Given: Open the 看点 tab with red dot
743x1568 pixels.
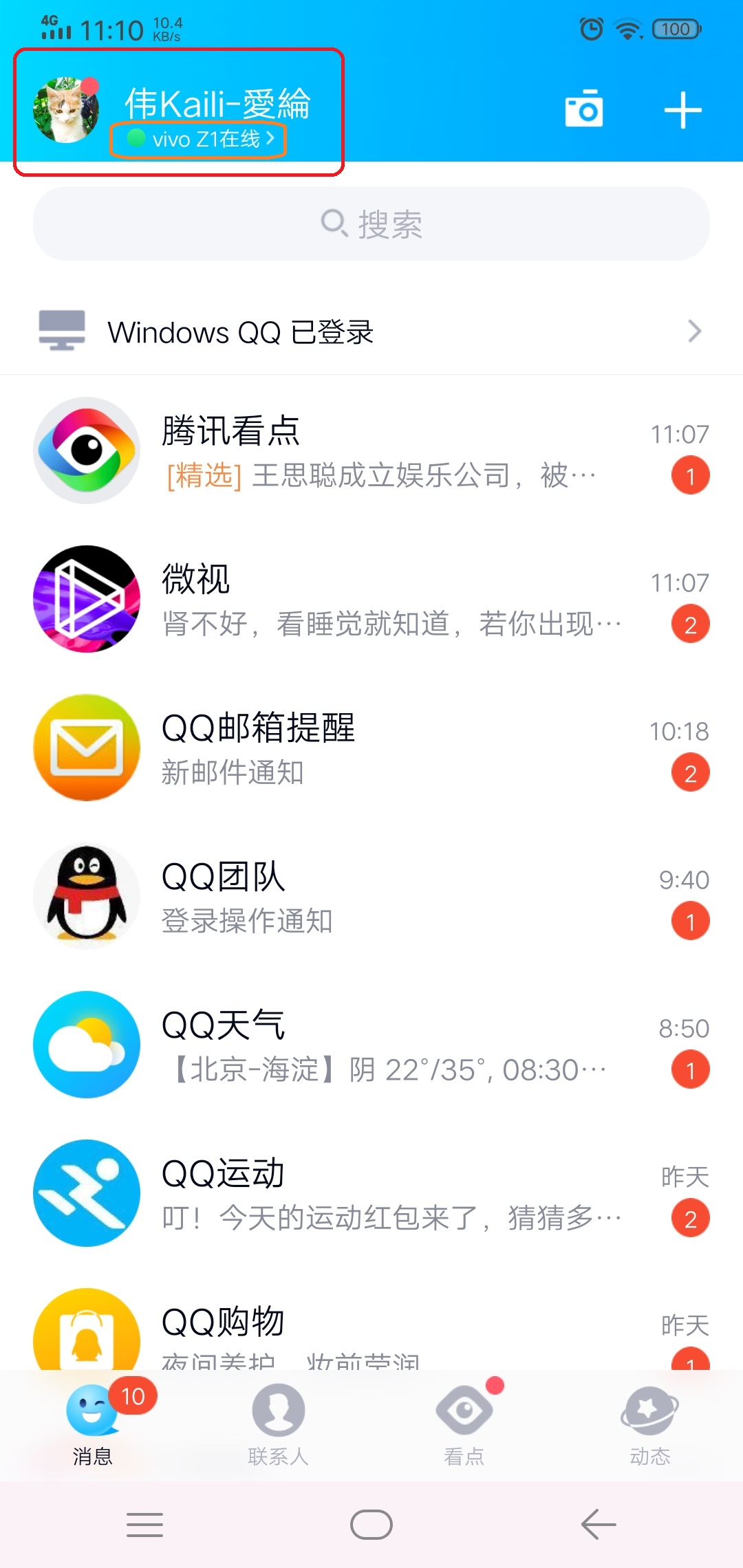Looking at the screenshot, I should coord(464,1425).
